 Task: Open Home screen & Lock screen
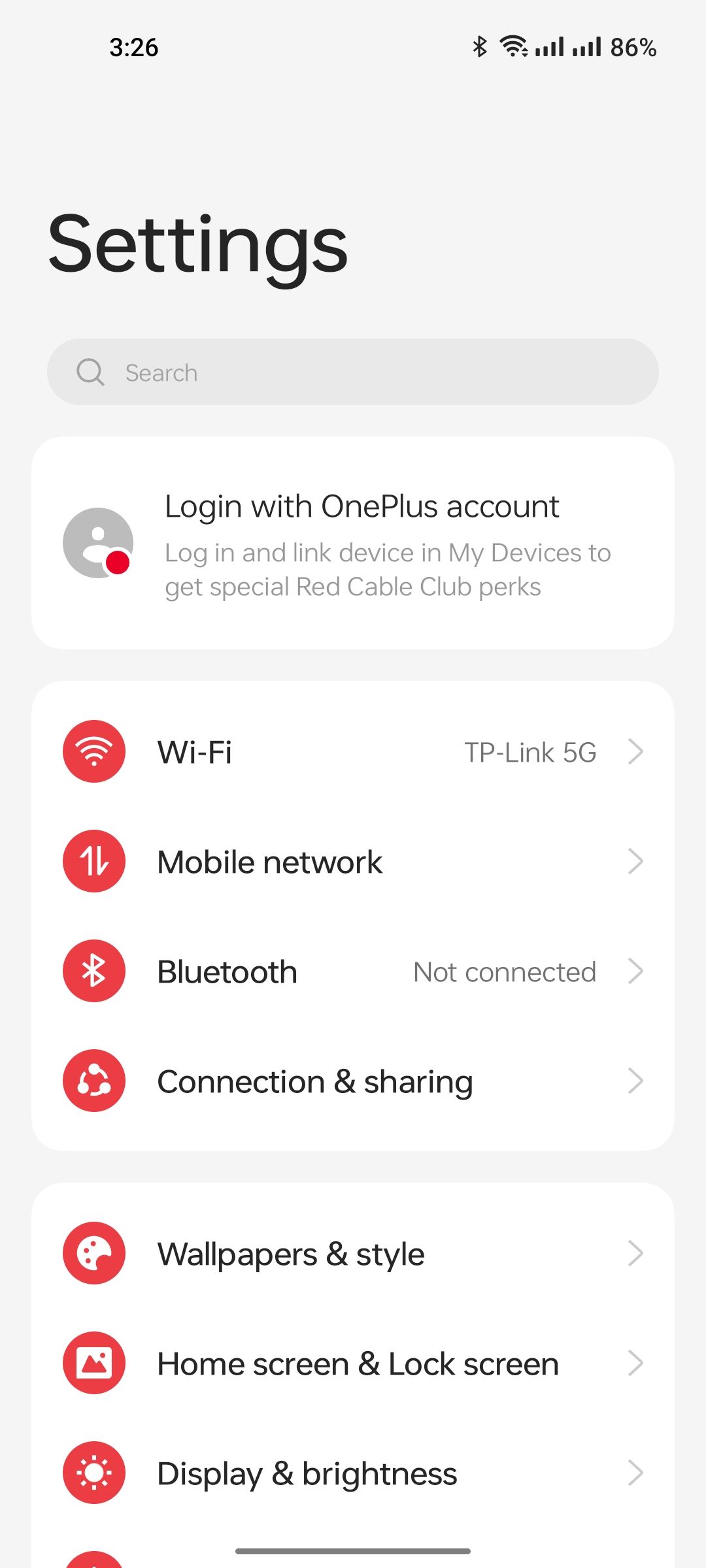(353, 1364)
